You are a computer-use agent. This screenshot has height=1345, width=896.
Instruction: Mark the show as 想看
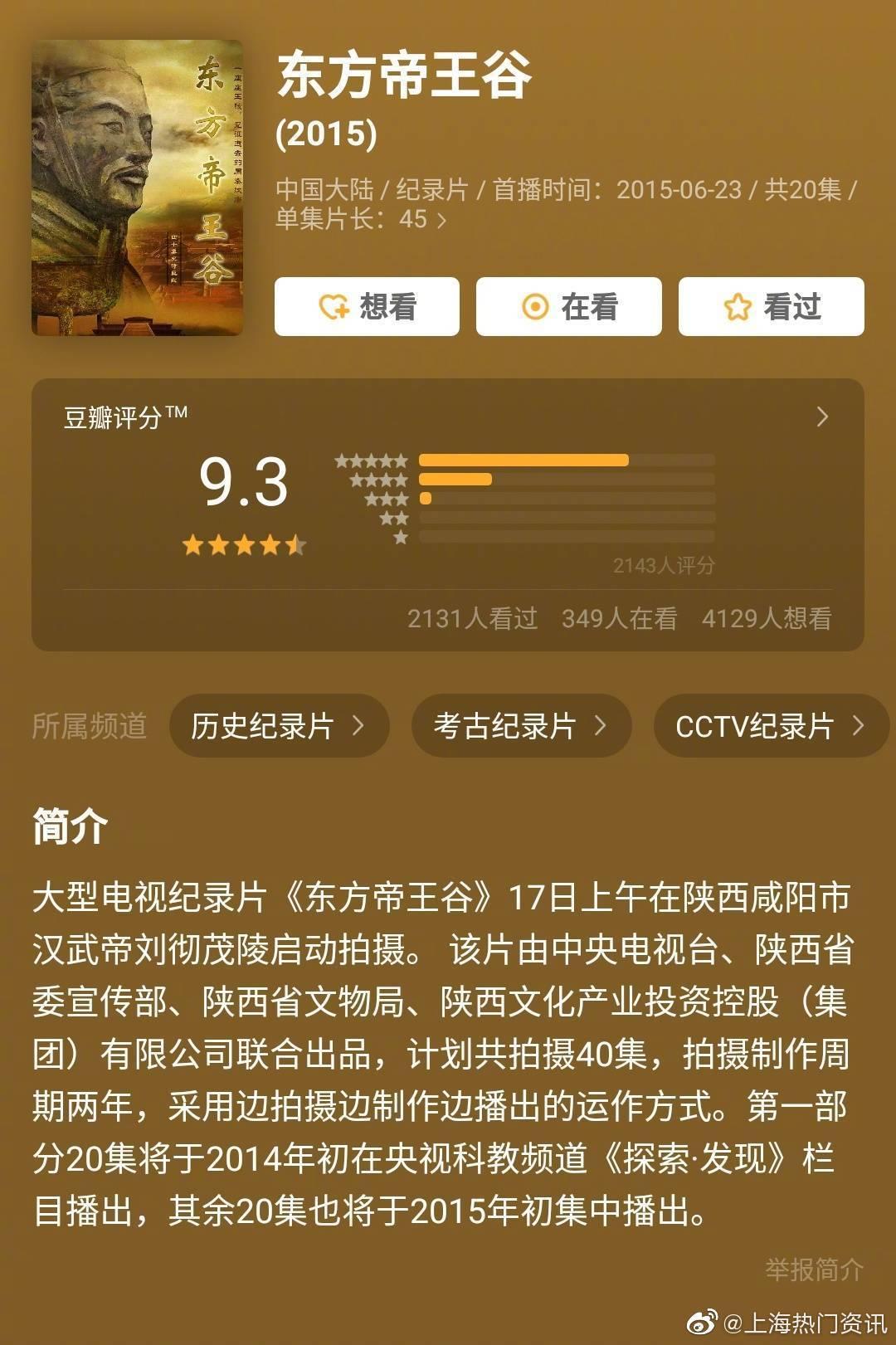point(367,307)
